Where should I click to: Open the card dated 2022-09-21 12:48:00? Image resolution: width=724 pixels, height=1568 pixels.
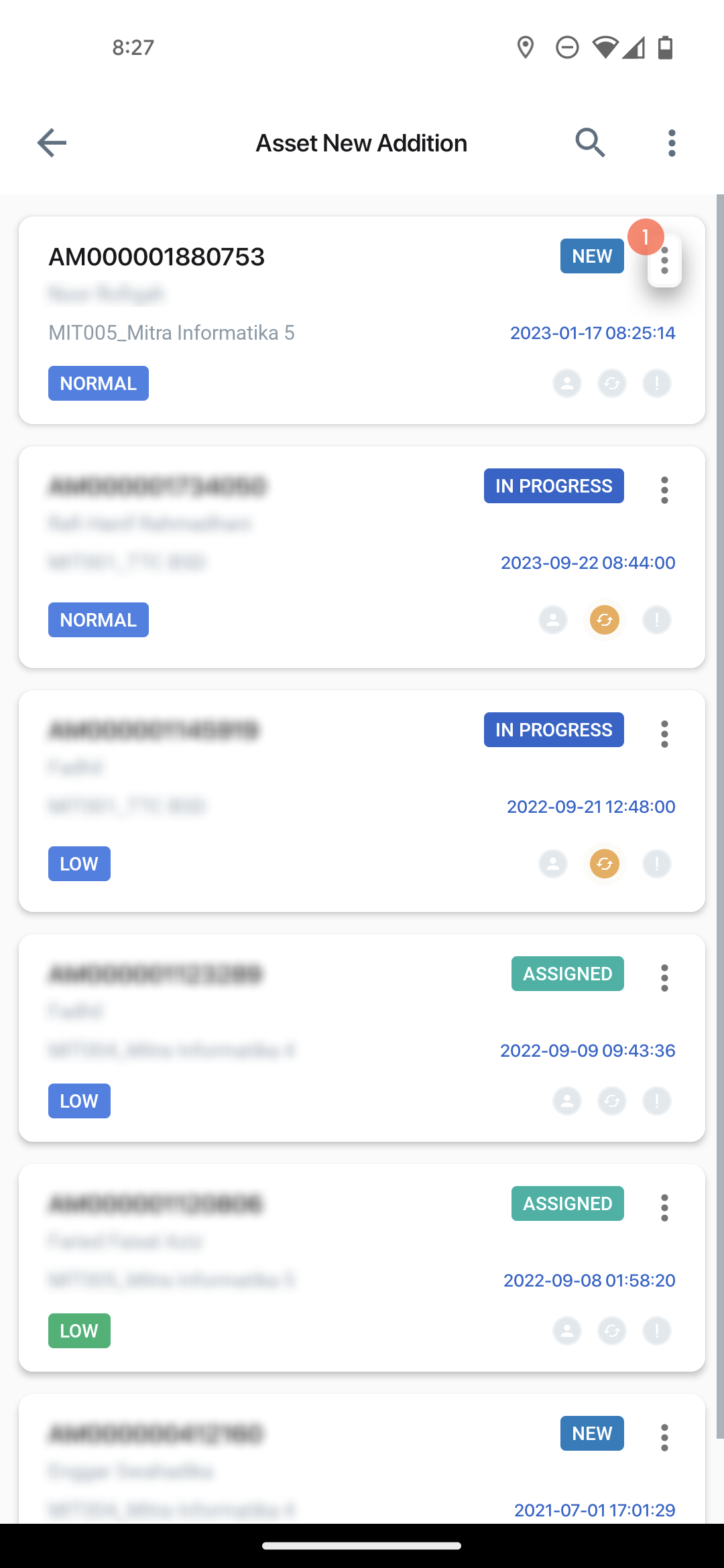point(362,801)
